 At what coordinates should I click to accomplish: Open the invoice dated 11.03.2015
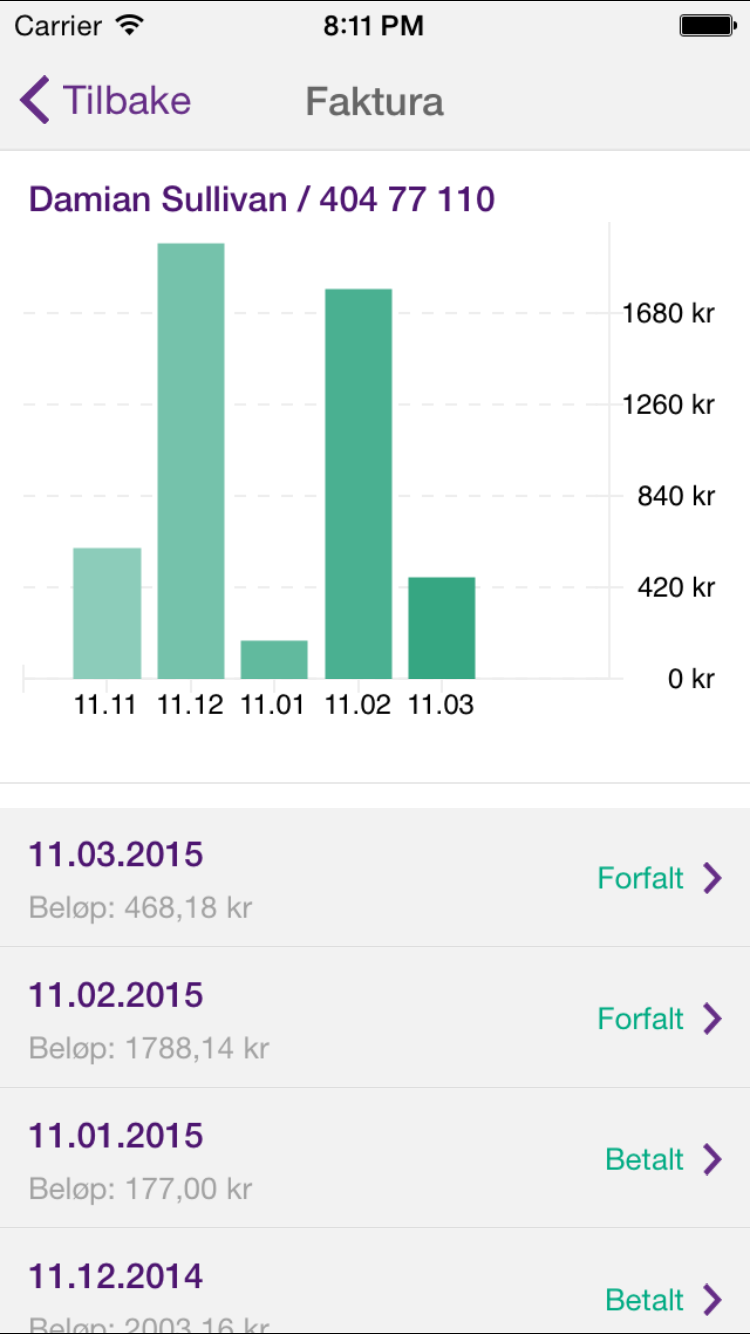[374, 878]
